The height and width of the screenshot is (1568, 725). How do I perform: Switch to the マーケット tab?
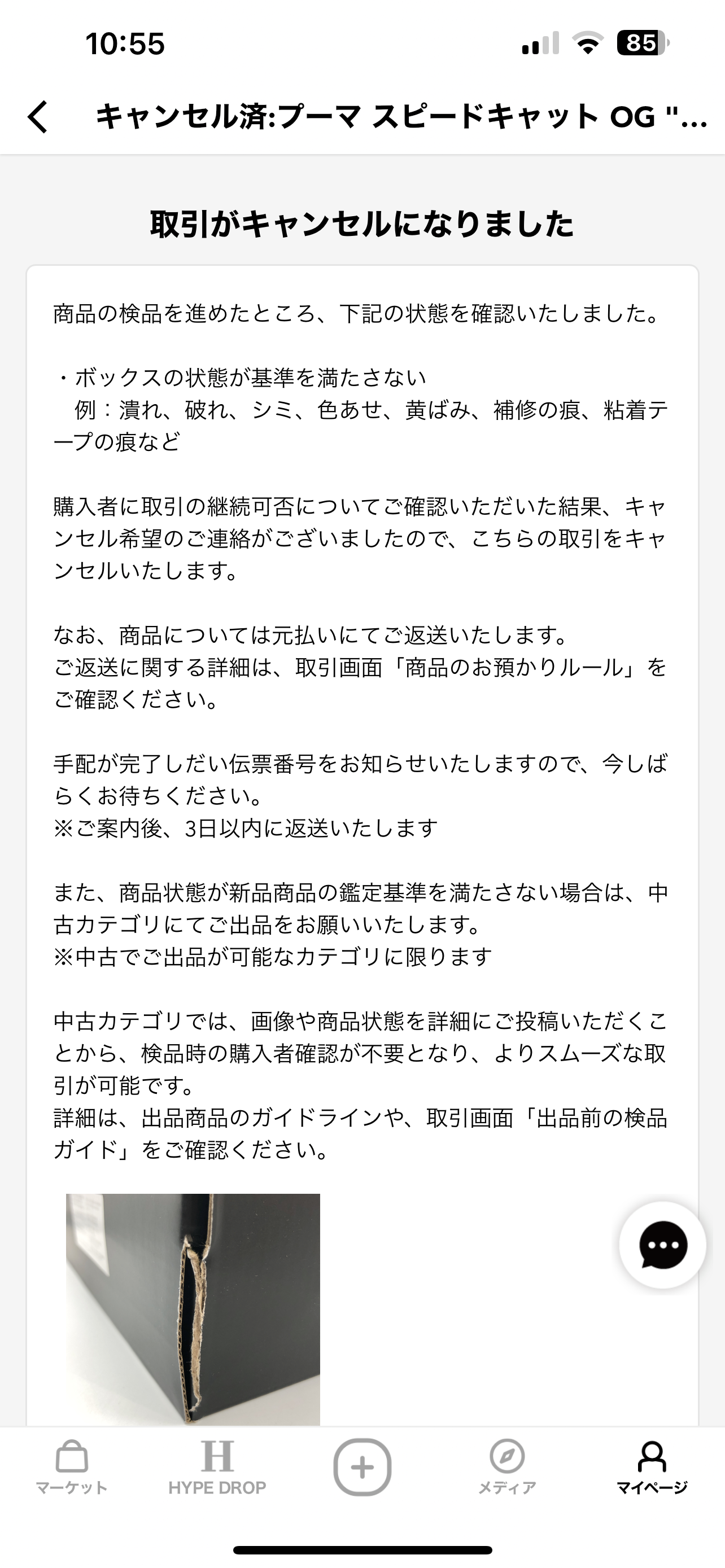72,1467
